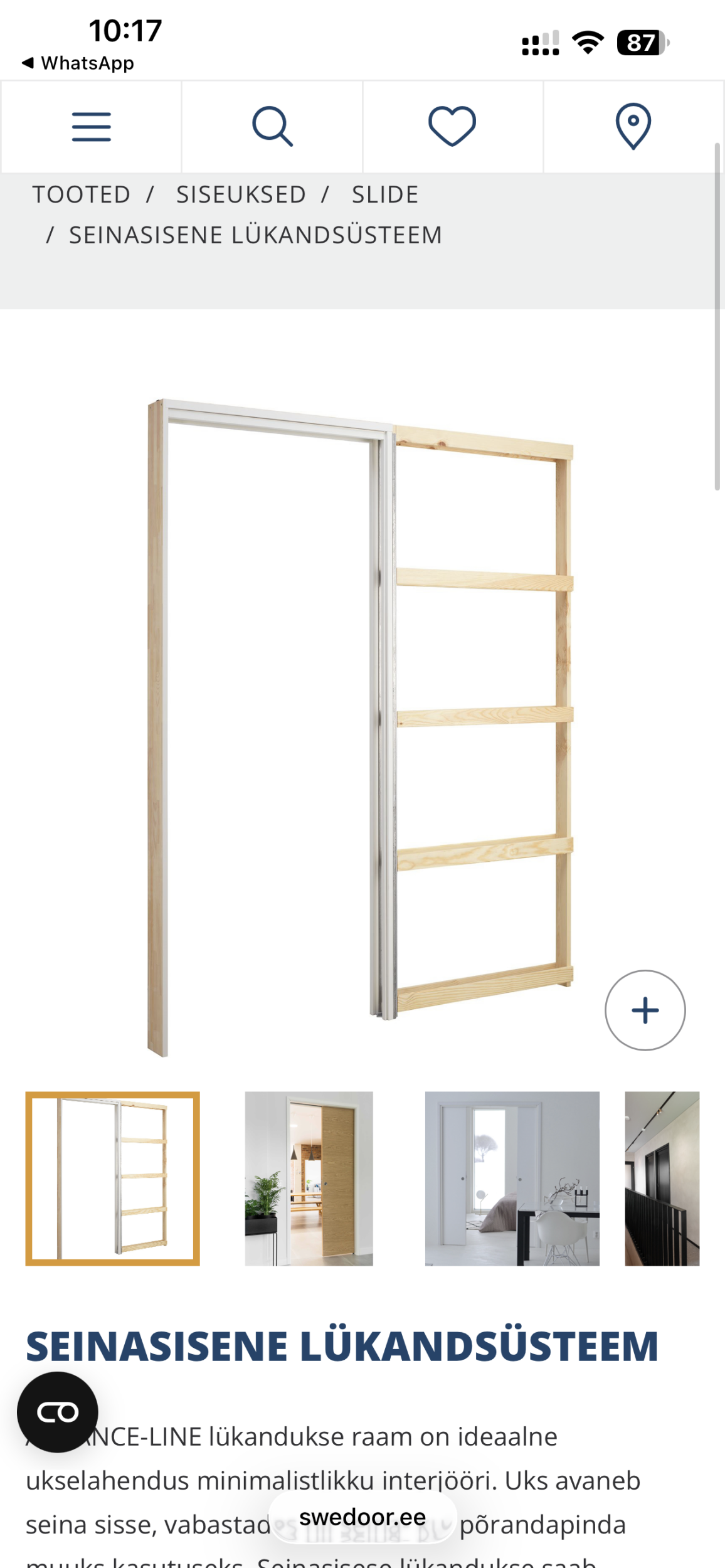Select the oak sliding door thumbnail
The width and height of the screenshot is (725, 1568).
[309, 1179]
